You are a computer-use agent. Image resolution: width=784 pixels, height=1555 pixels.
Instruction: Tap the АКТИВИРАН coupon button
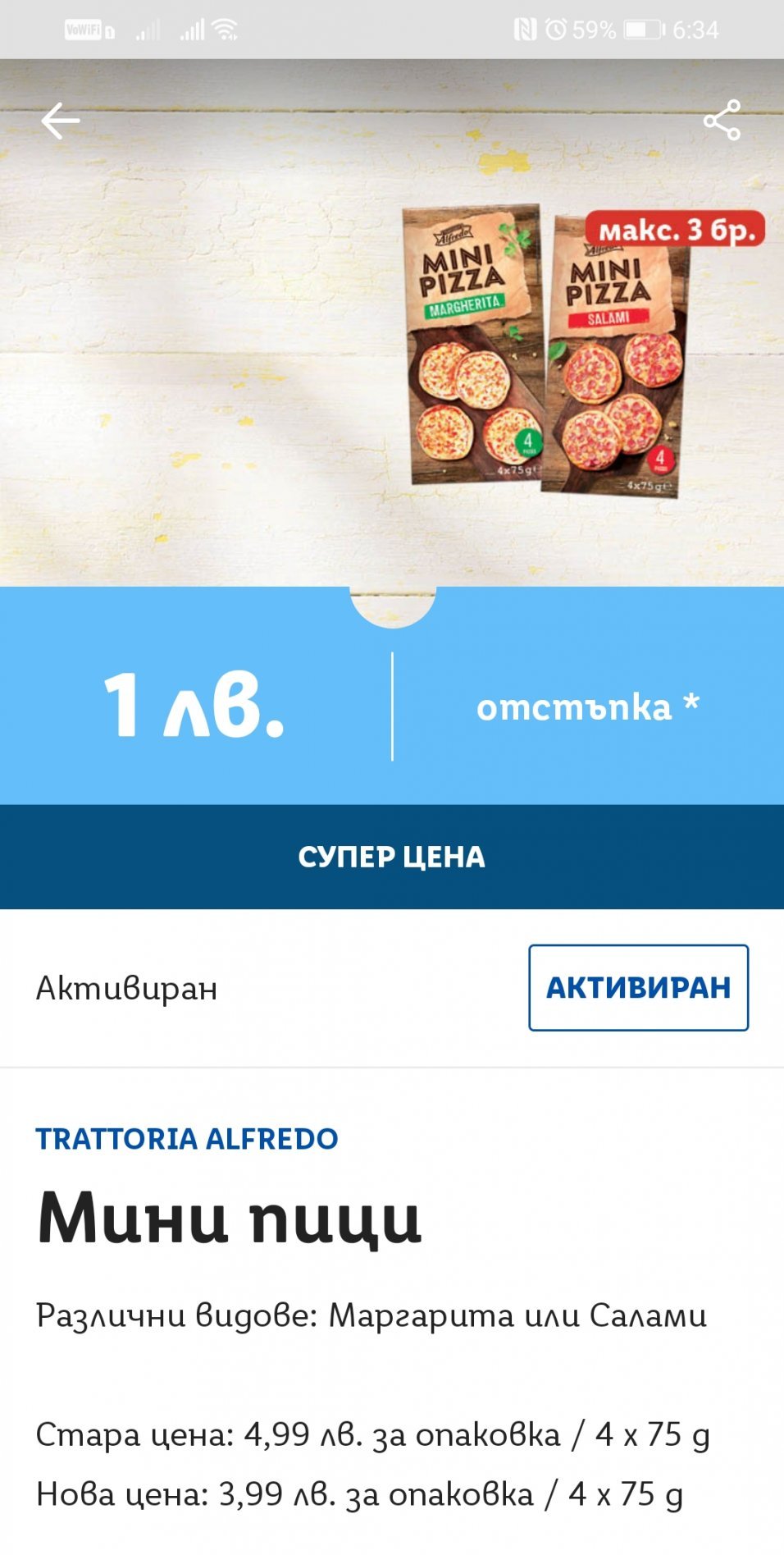[638, 987]
